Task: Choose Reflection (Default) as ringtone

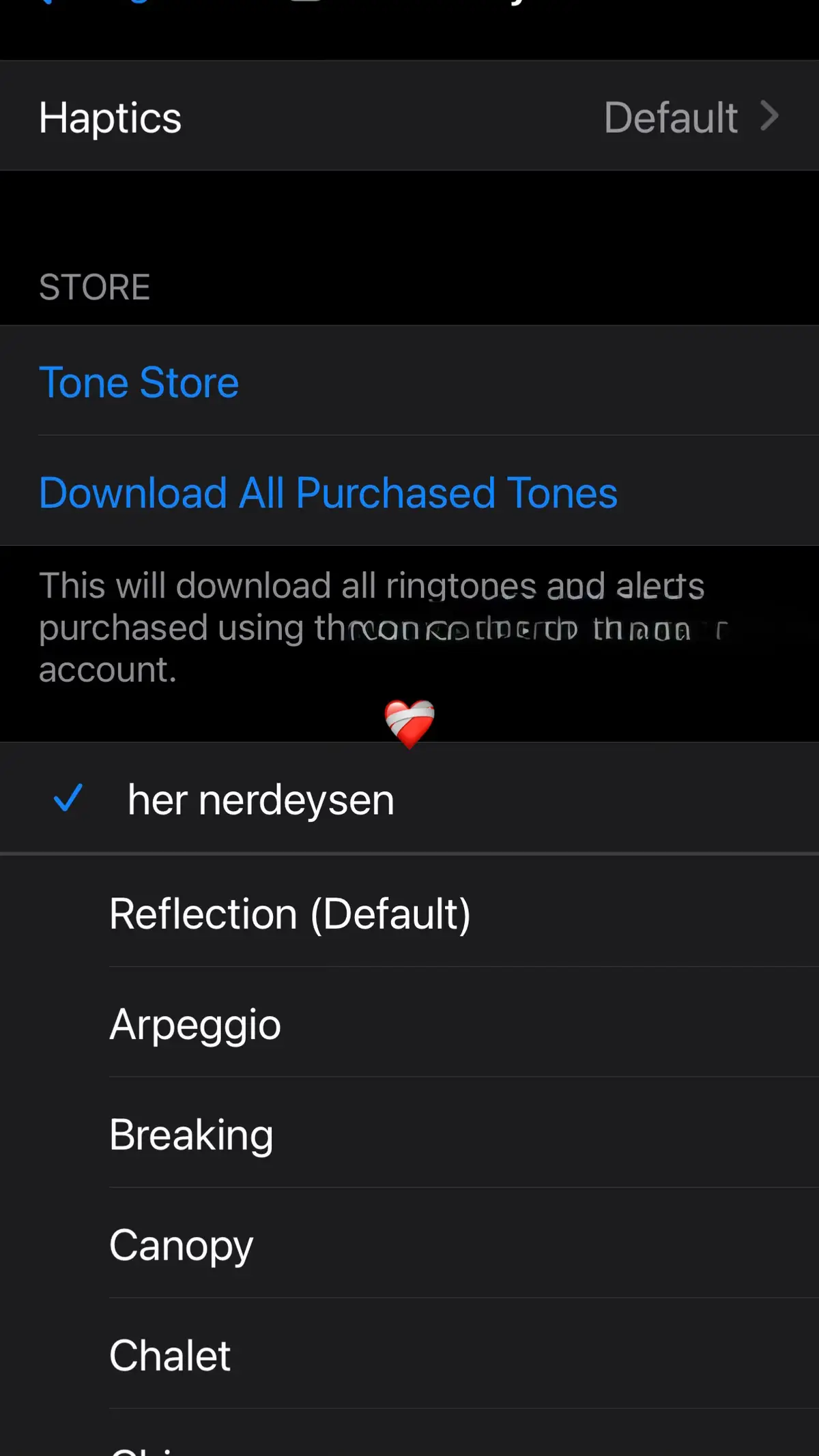Action: click(x=290, y=914)
